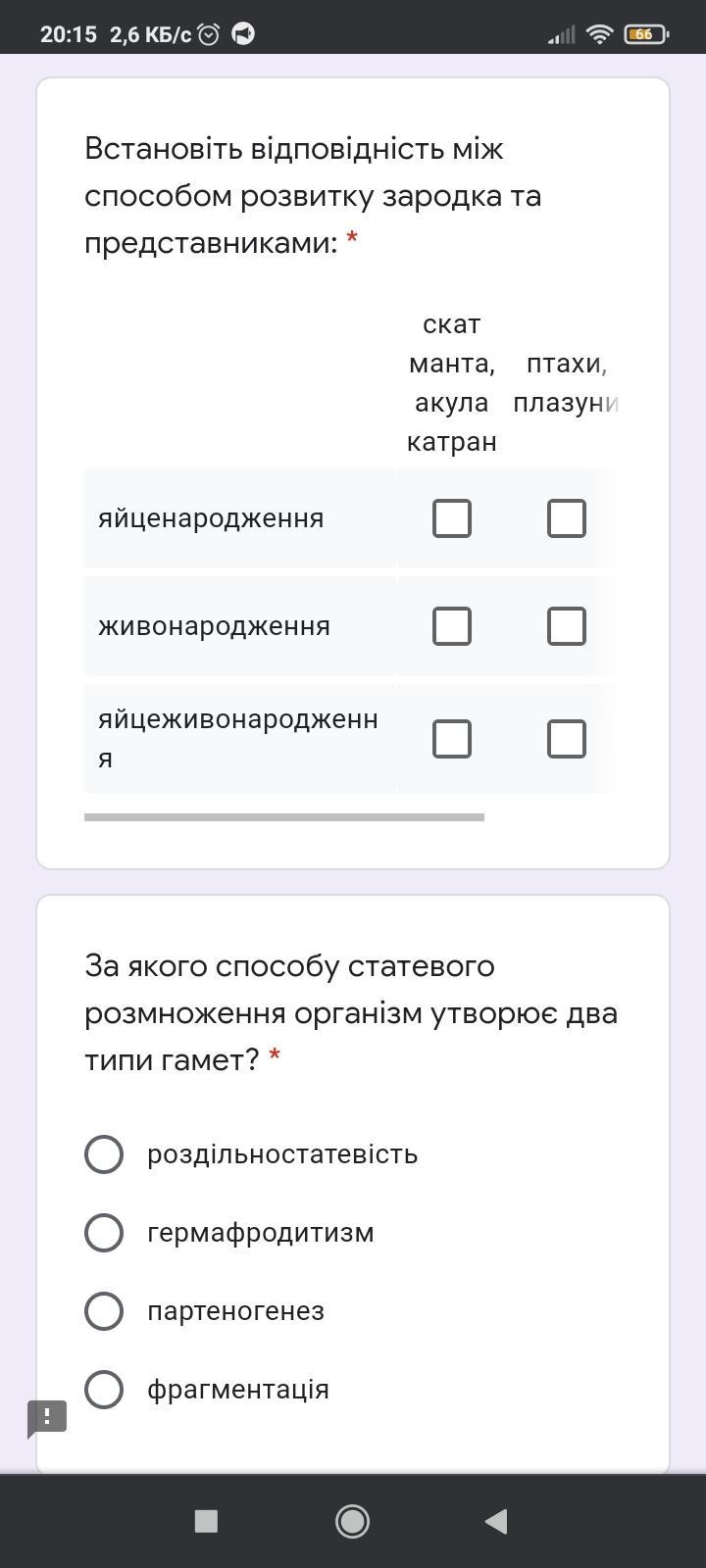
Task: Check яйцеживонародження for скат манта, акула катран
Action: click(452, 739)
